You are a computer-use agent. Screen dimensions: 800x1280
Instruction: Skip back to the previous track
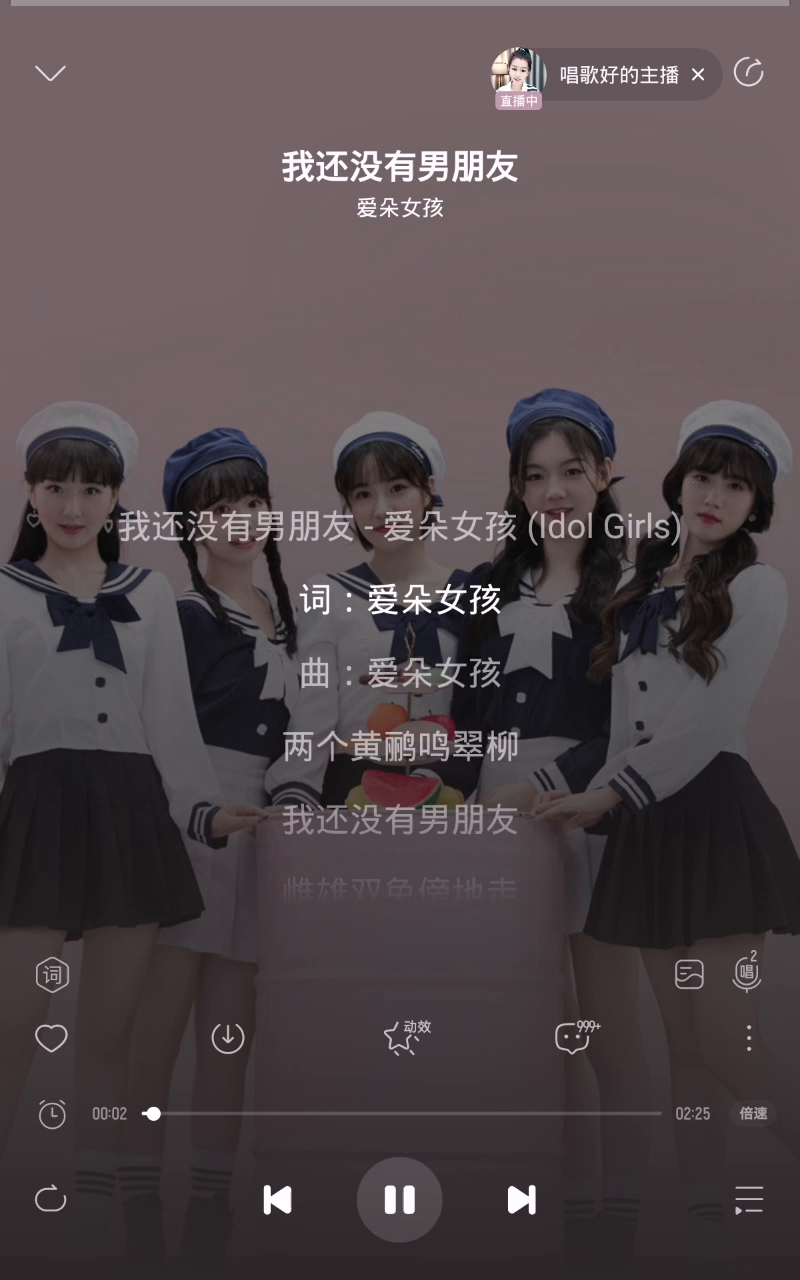coord(277,1199)
